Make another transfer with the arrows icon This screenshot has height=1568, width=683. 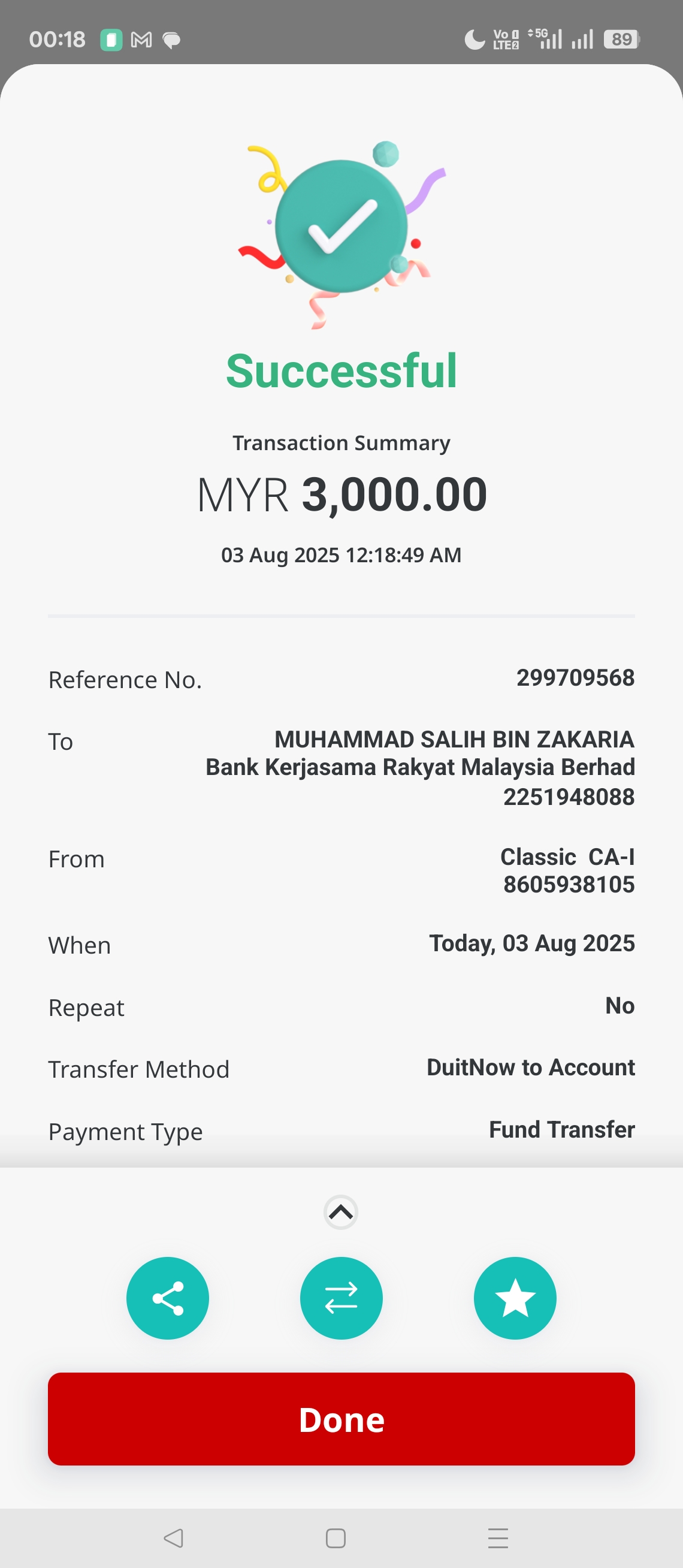tap(341, 1298)
